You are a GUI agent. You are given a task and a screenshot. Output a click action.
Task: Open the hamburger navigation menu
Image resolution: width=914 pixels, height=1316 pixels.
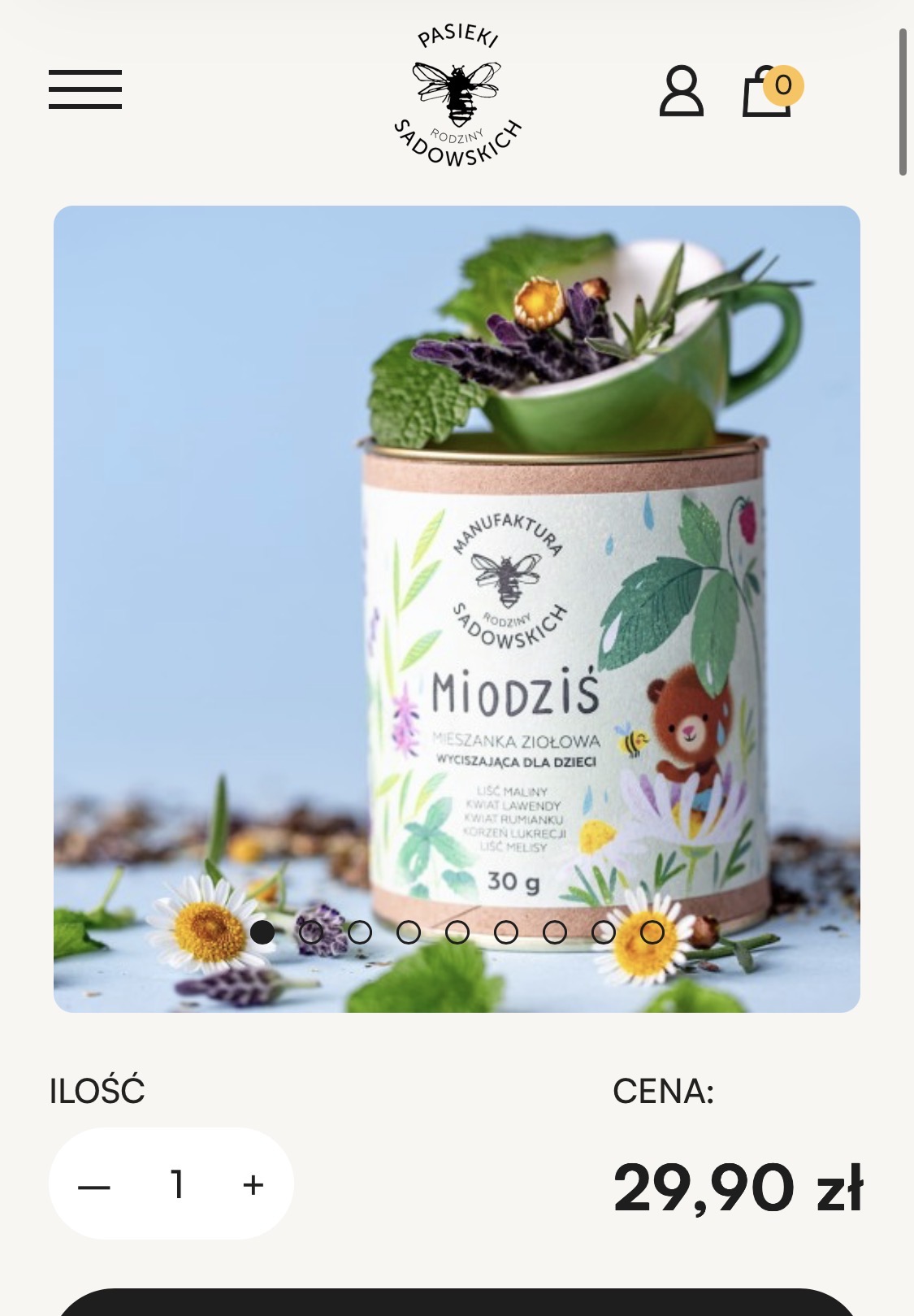pyautogui.click(x=85, y=89)
